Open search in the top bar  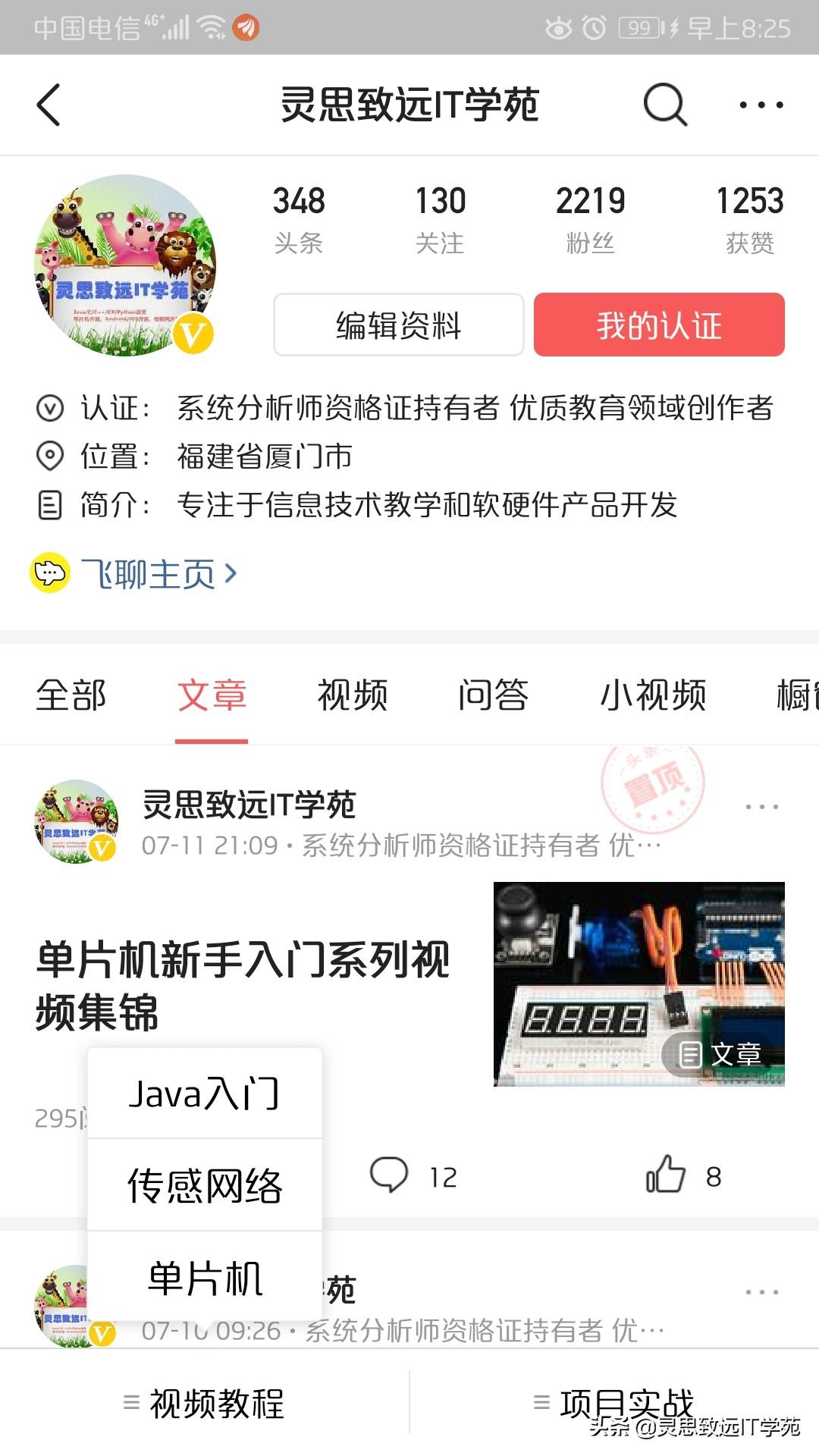[x=665, y=105]
